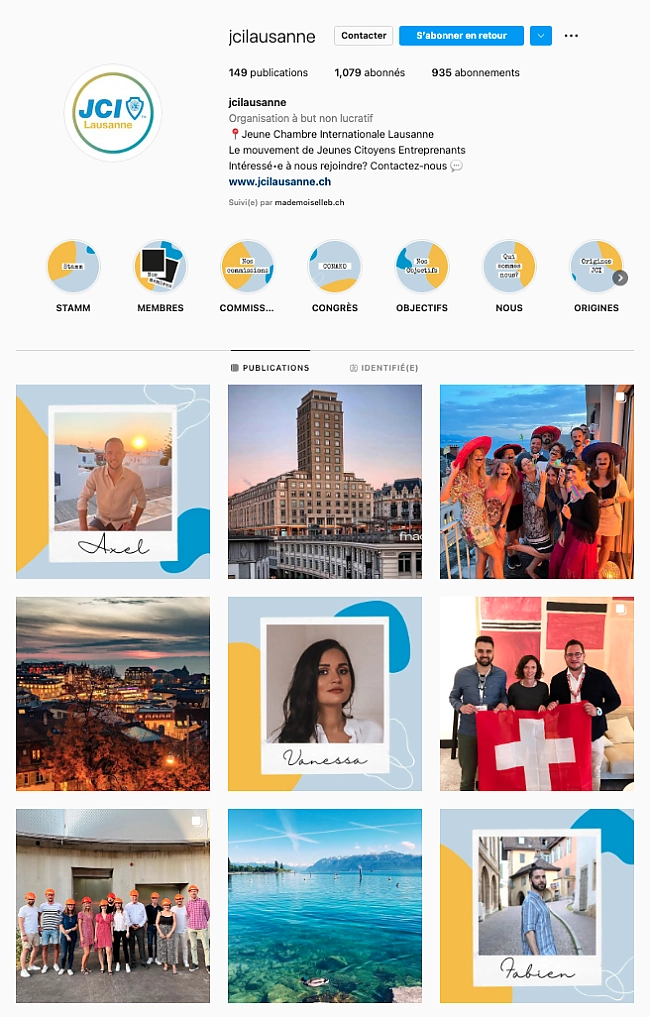
Task: Open the Vanessa polaroid post
Action: click(324, 694)
